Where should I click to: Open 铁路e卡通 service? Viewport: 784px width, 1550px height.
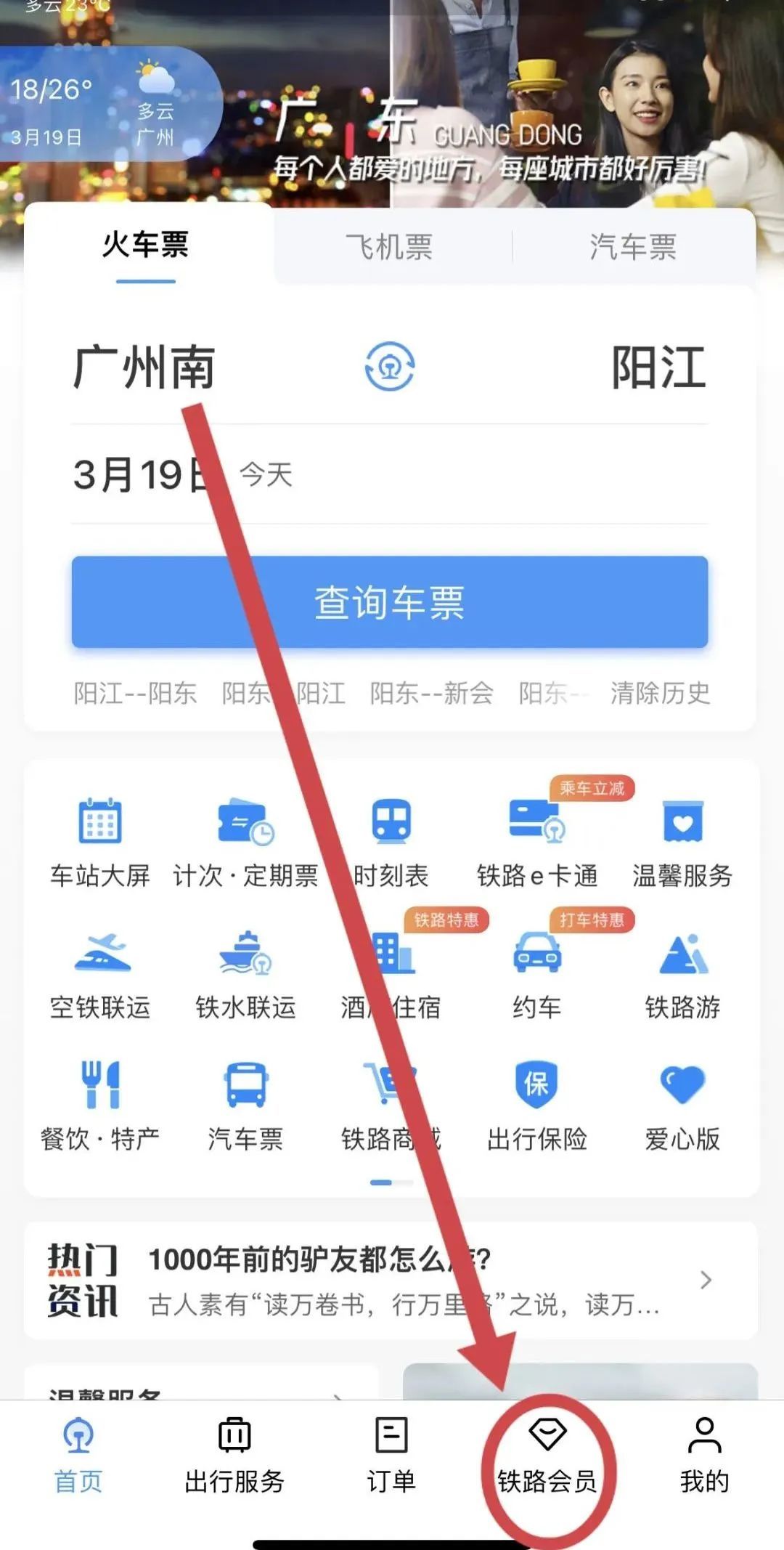(537, 844)
